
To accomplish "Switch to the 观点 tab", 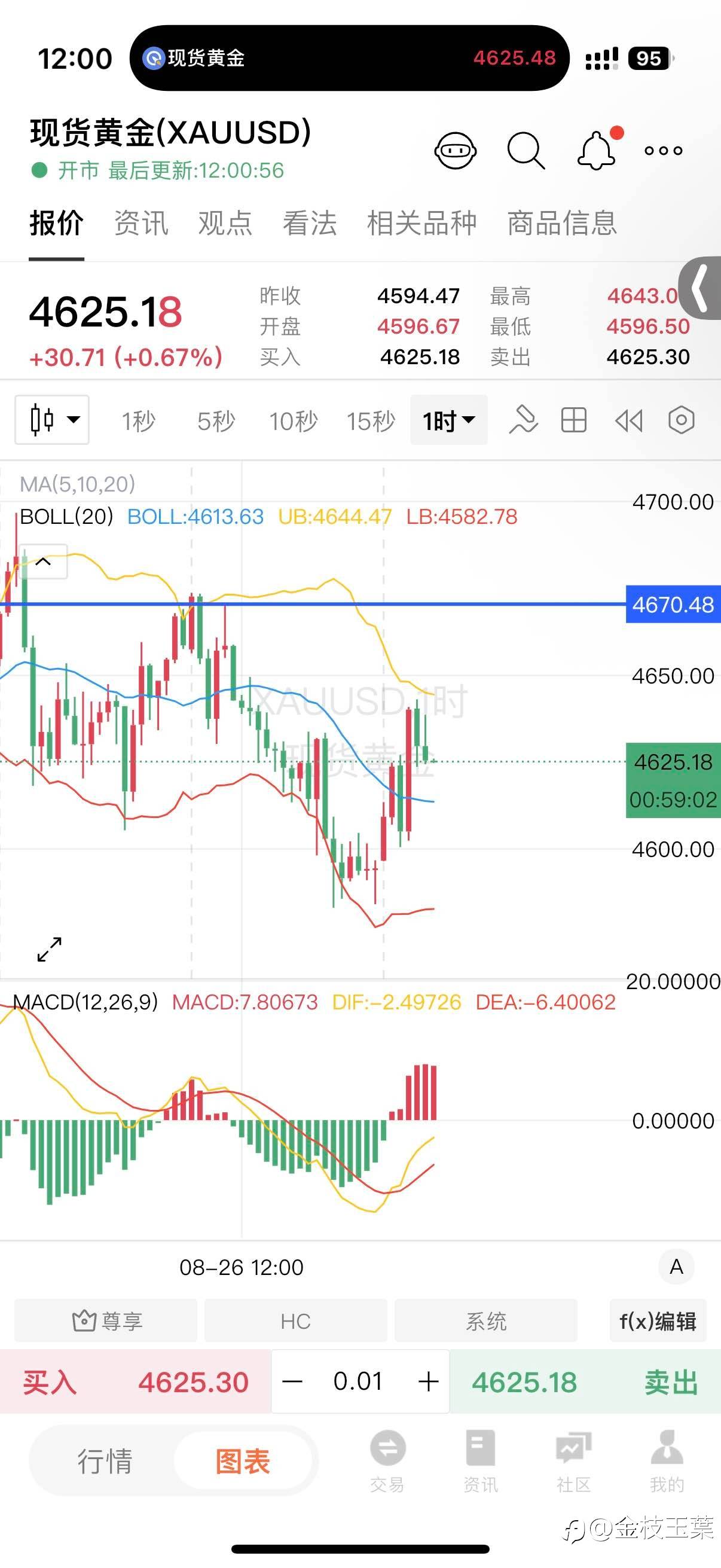I will pyautogui.click(x=225, y=223).
